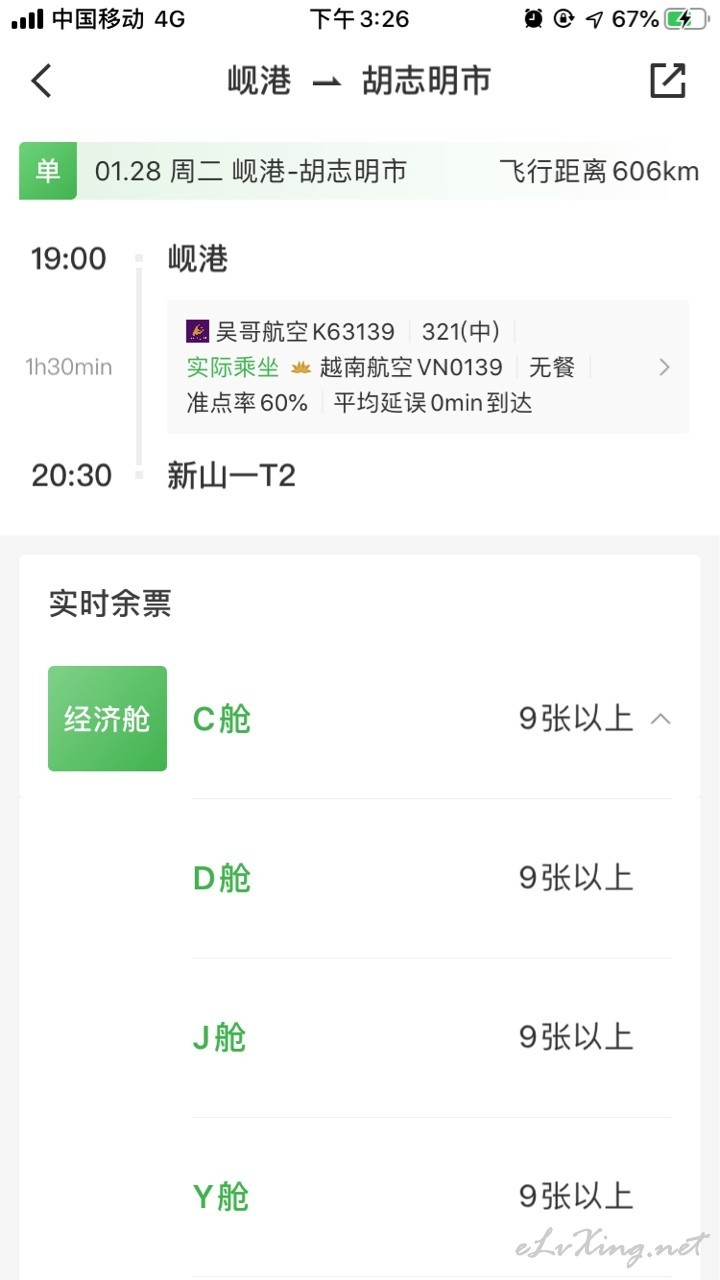
Task: Select the 经济舱 cabin class tab
Action: (107, 719)
